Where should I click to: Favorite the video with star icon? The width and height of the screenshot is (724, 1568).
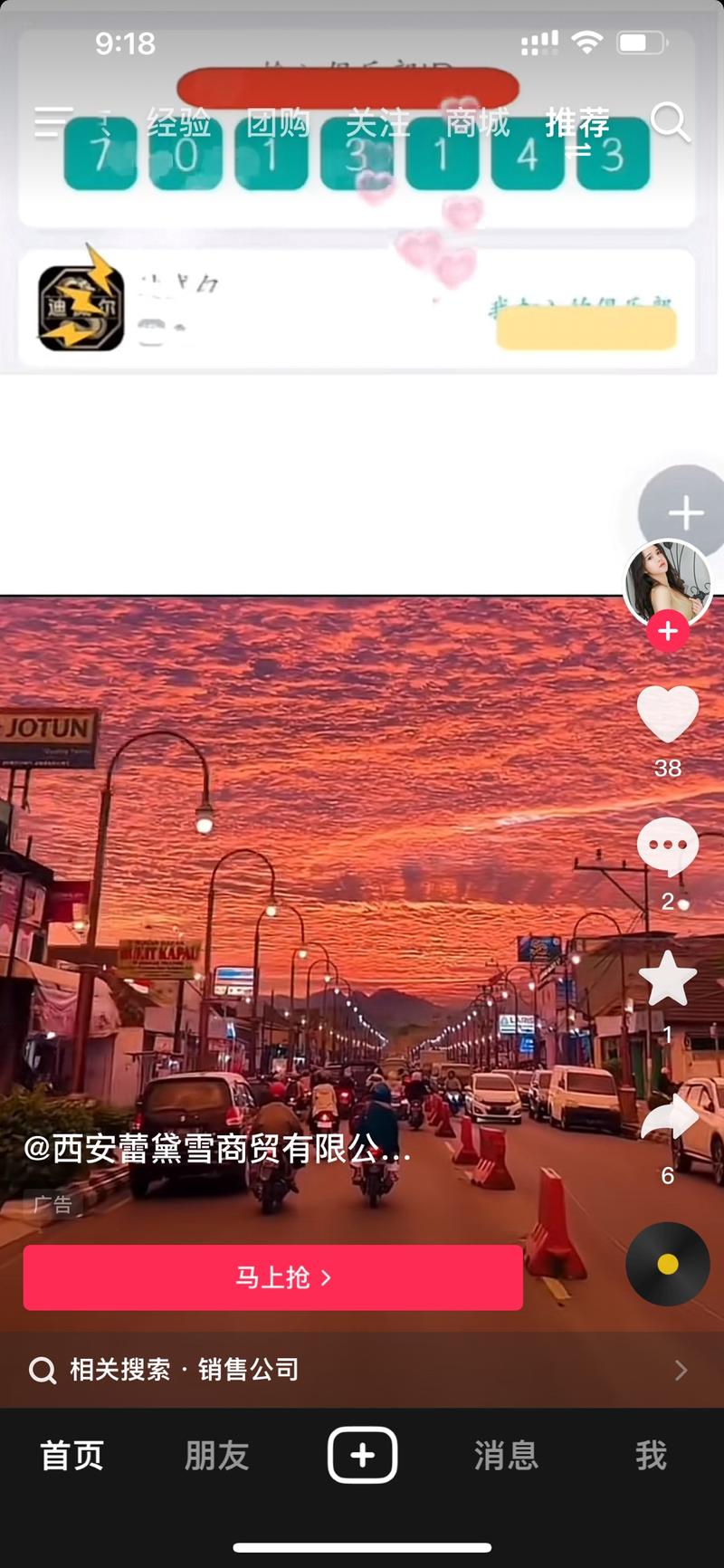pyautogui.click(x=668, y=979)
